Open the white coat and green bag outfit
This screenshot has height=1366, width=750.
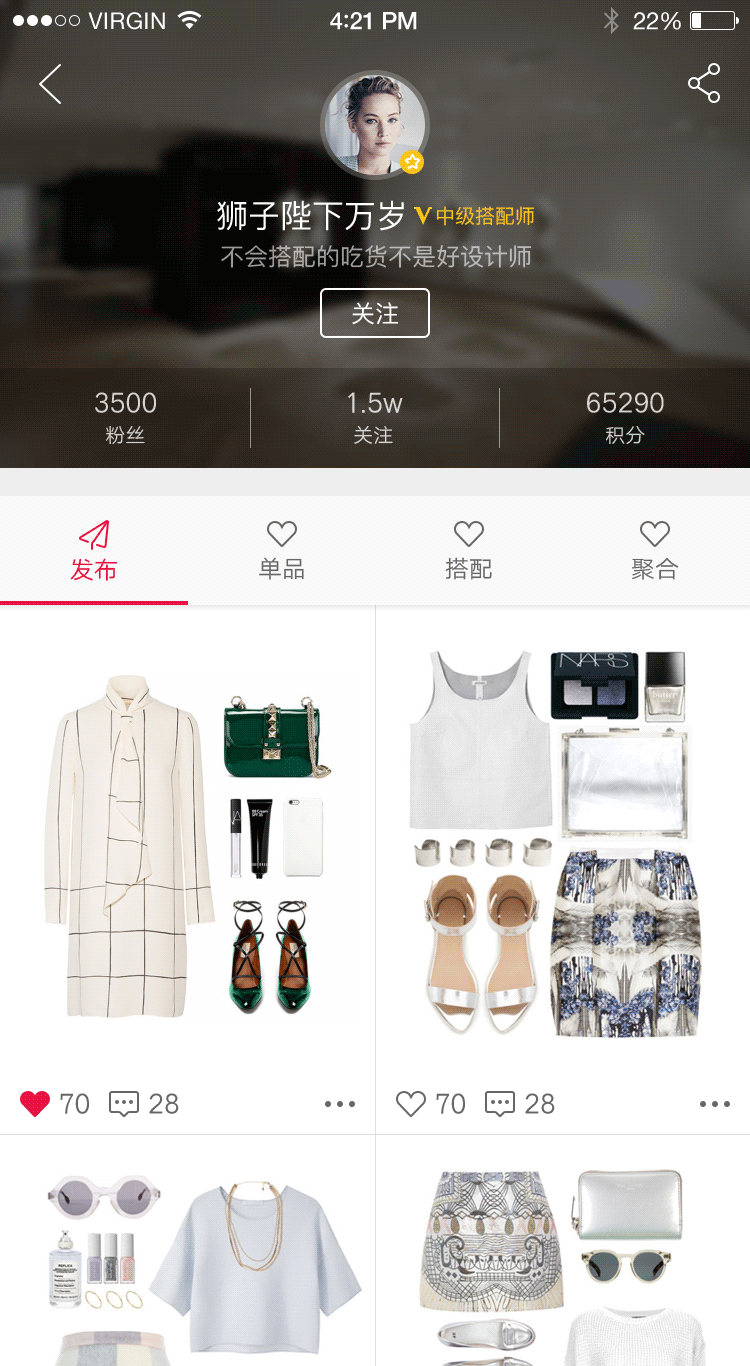(x=188, y=845)
